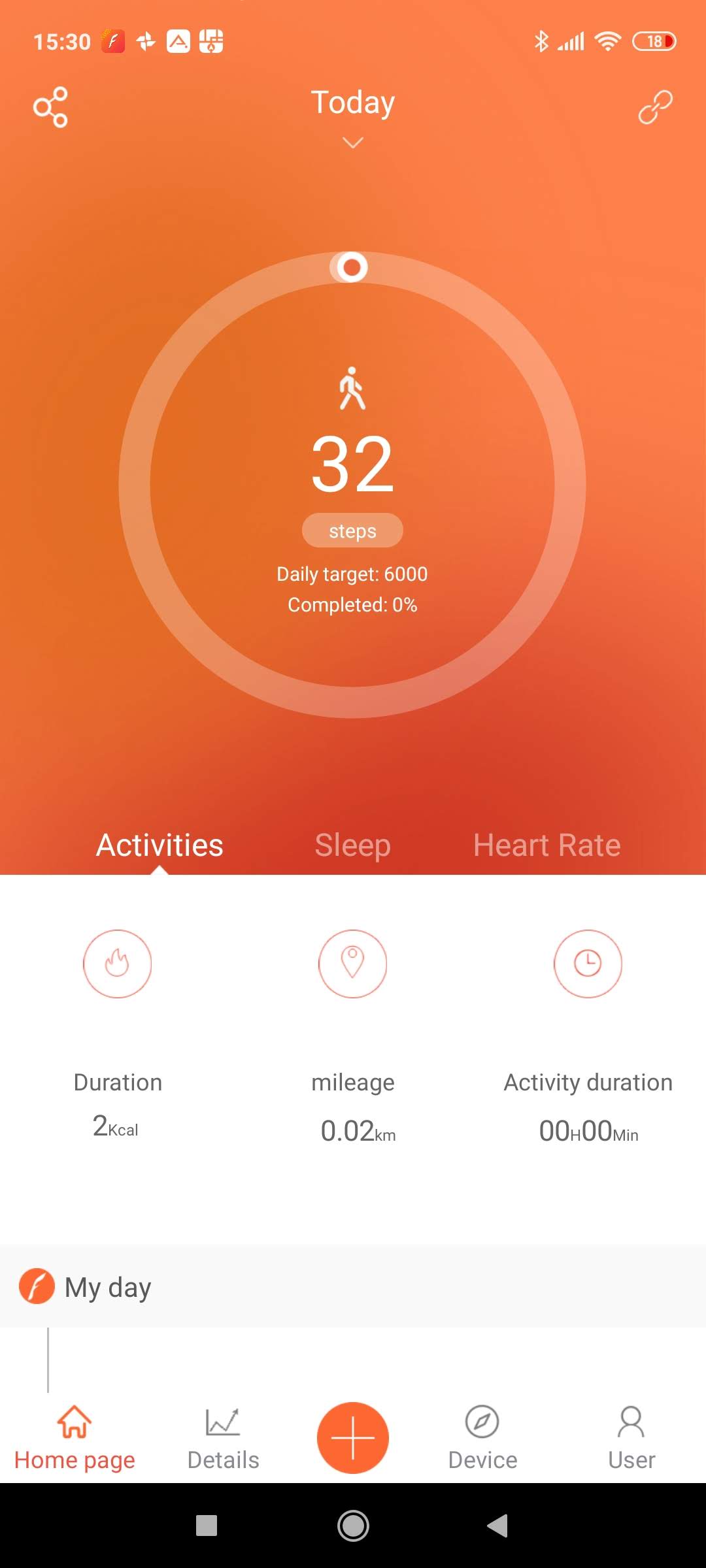Switch to the Heart Rate tab
This screenshot has height=1568, width=706.
tap(546, 845)
